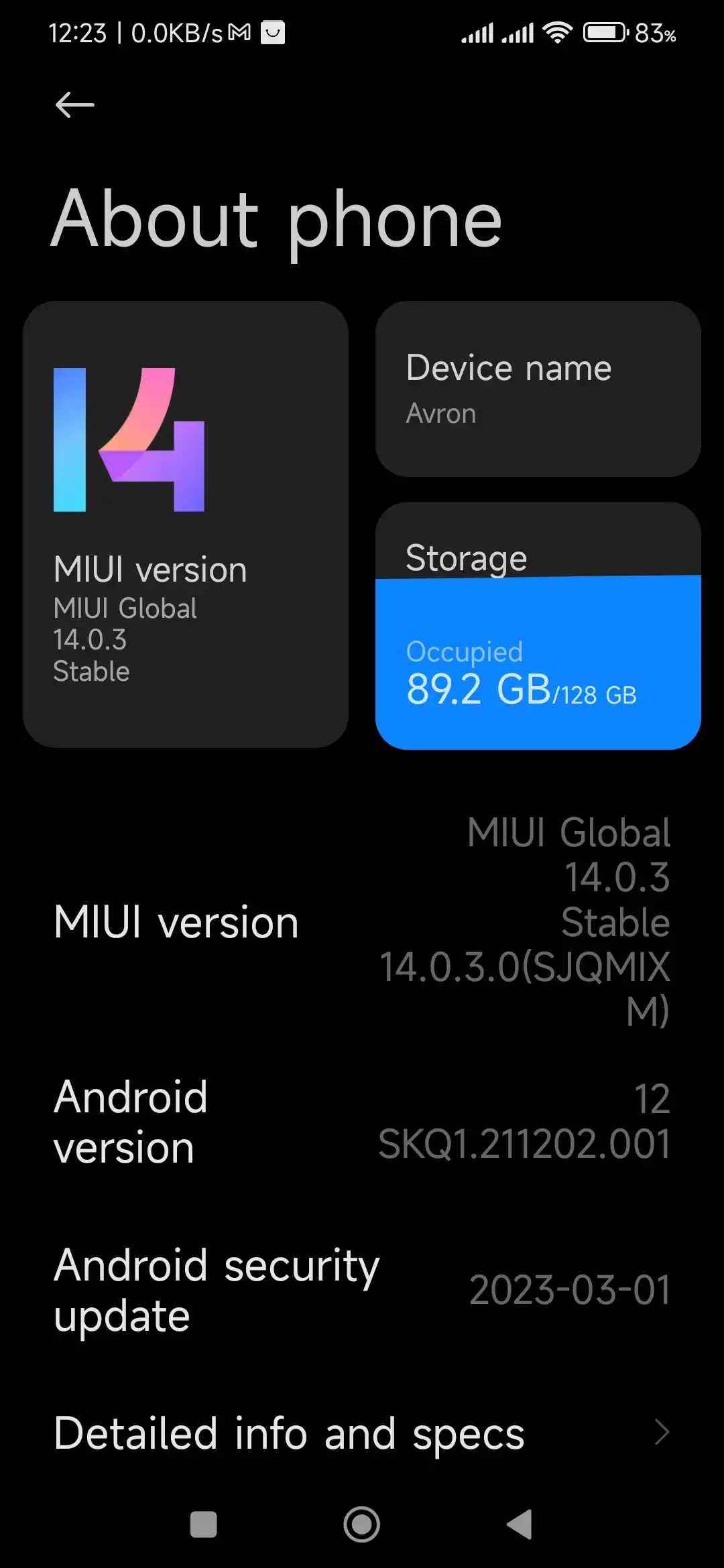Open Detailed info and specs

[362, 1433]
